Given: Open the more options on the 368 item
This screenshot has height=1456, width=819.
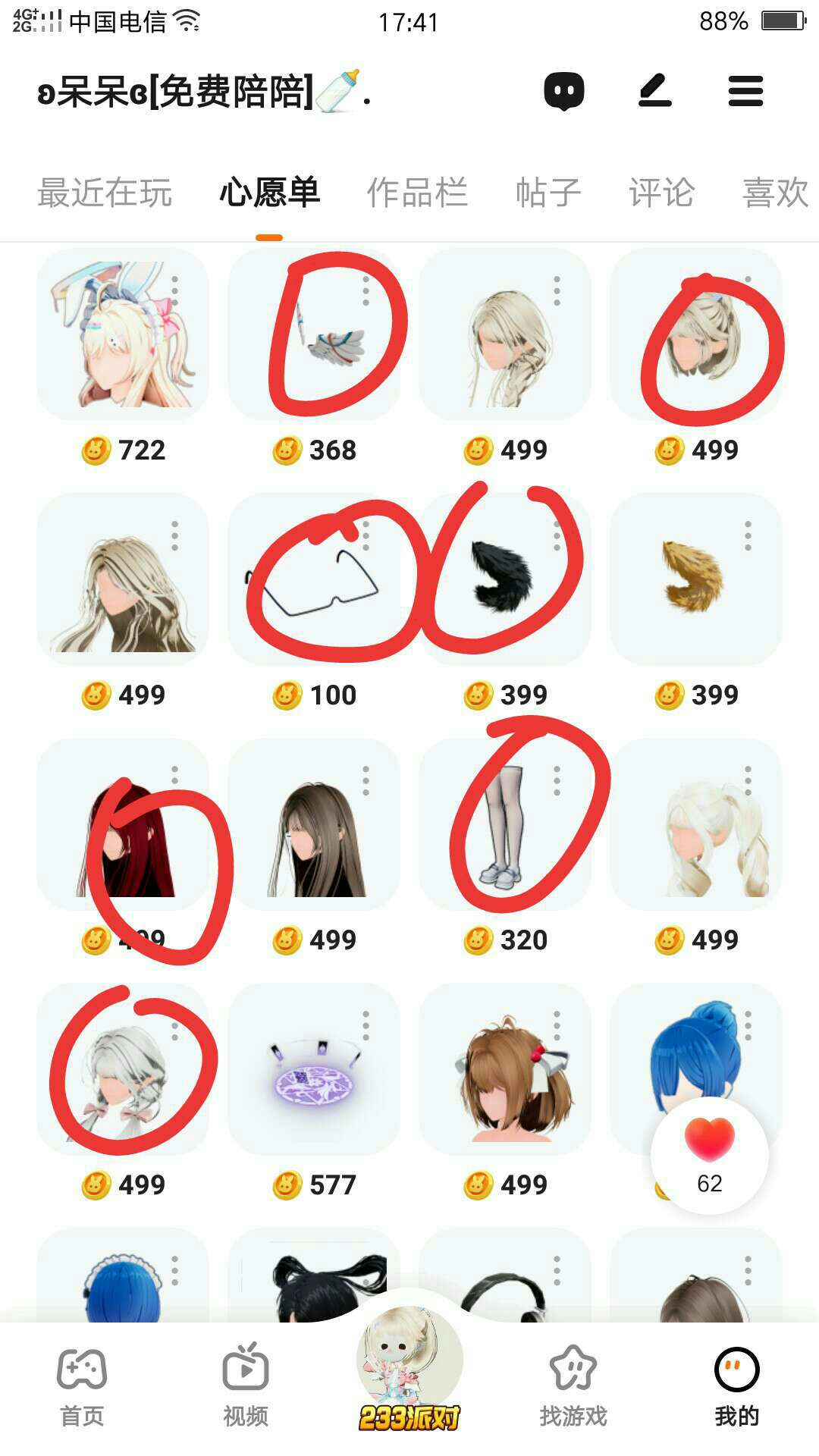Looking at the screenshot, I should tap(366, 291).
